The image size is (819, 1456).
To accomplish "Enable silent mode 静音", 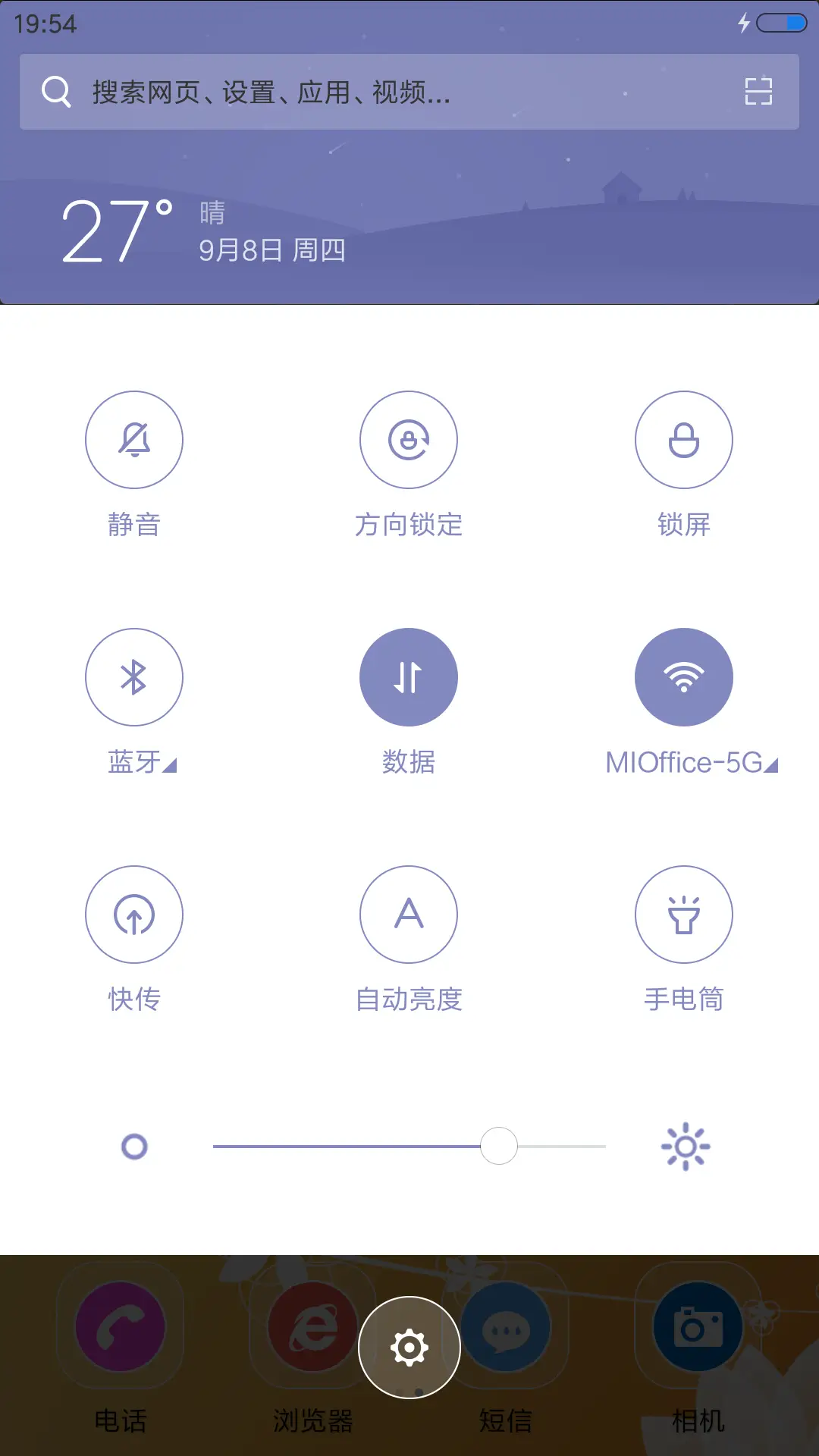I will (x=134, y=440).
